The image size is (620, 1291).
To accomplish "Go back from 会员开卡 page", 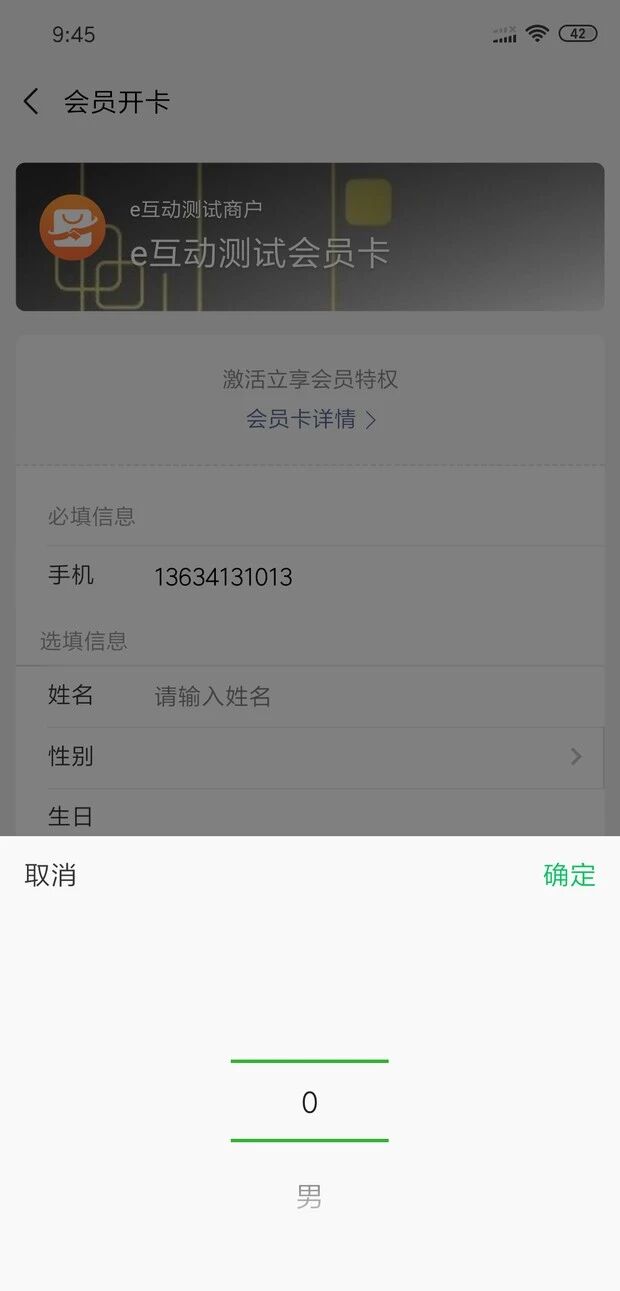I will pos(31,101).
